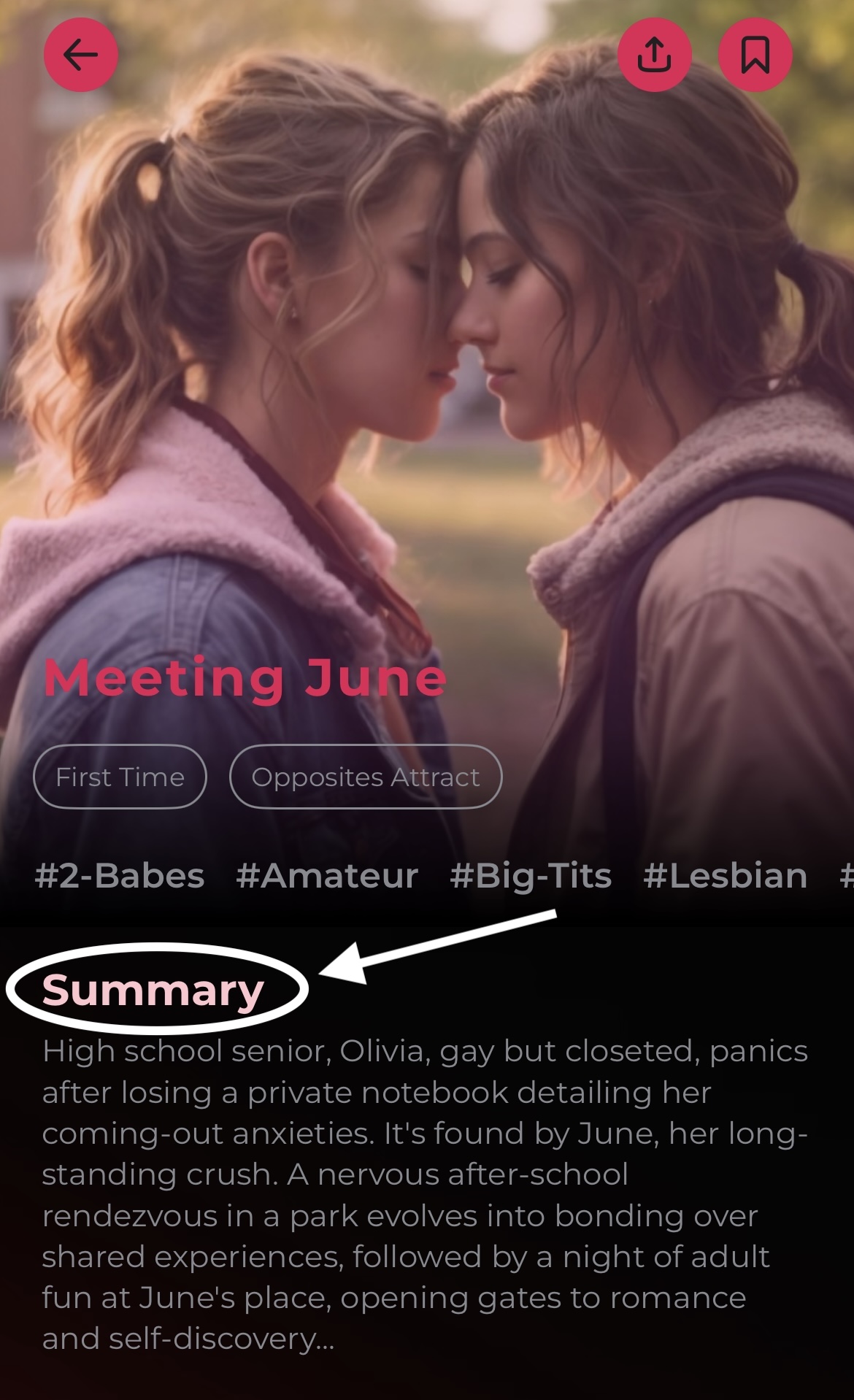This screenshot has width=854, height=1400.
Task: Tap the #Amateur hashtag
Action: (327, 875)
